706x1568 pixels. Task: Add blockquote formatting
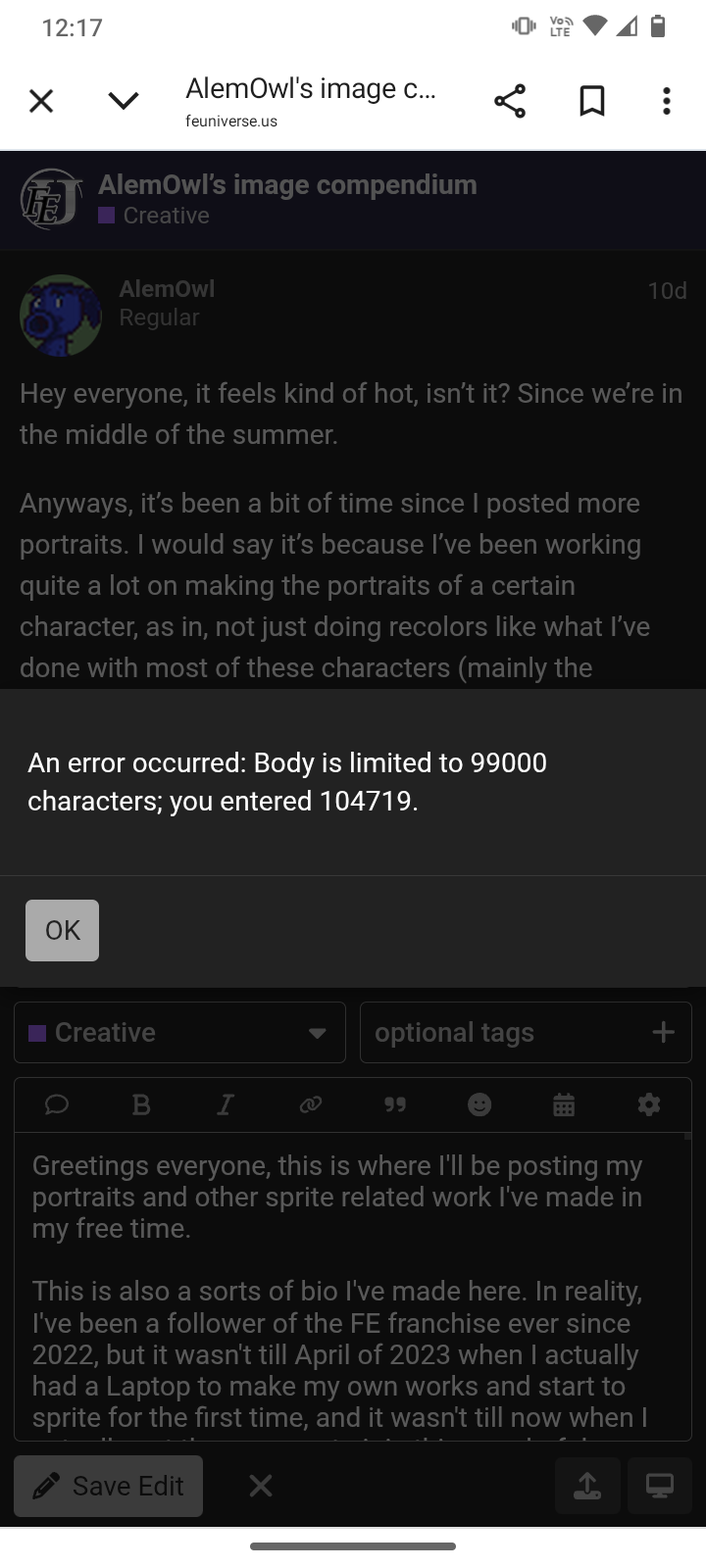click(x=395, y=1105)
